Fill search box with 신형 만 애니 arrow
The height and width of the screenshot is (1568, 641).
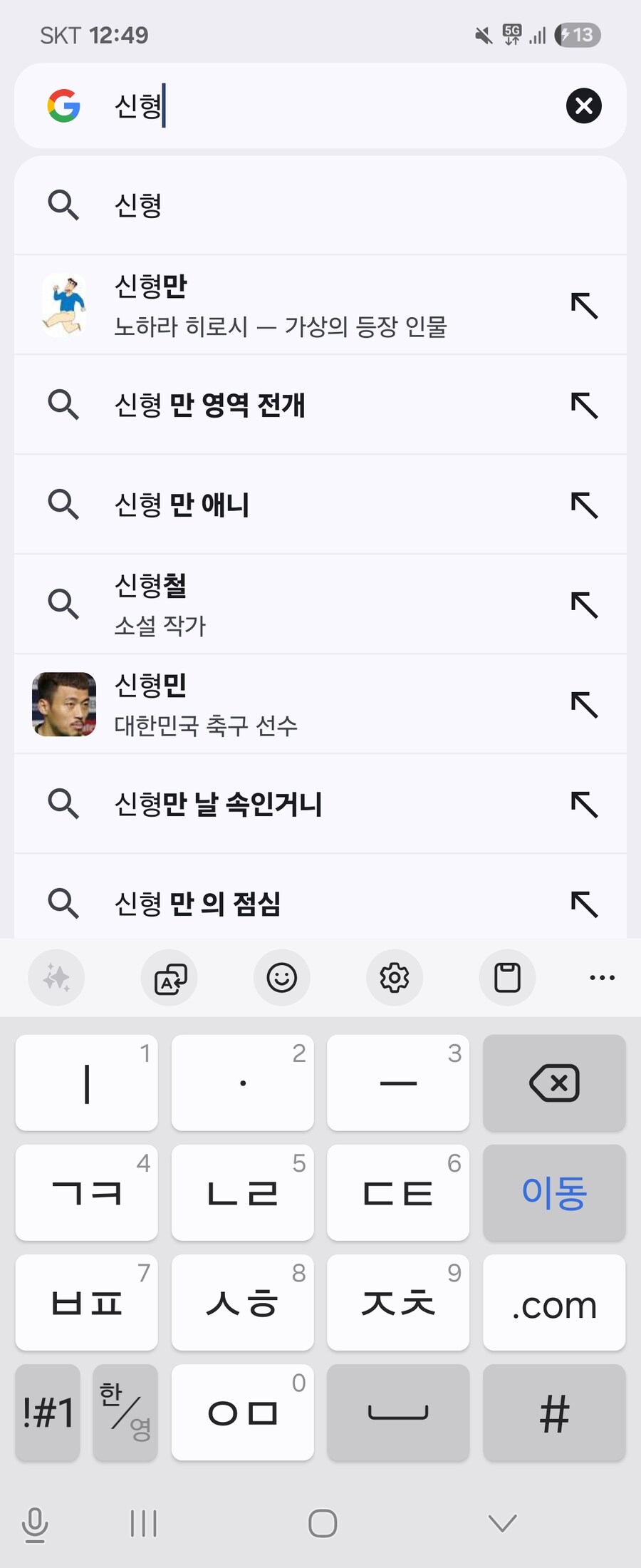(x=584, y=505)
